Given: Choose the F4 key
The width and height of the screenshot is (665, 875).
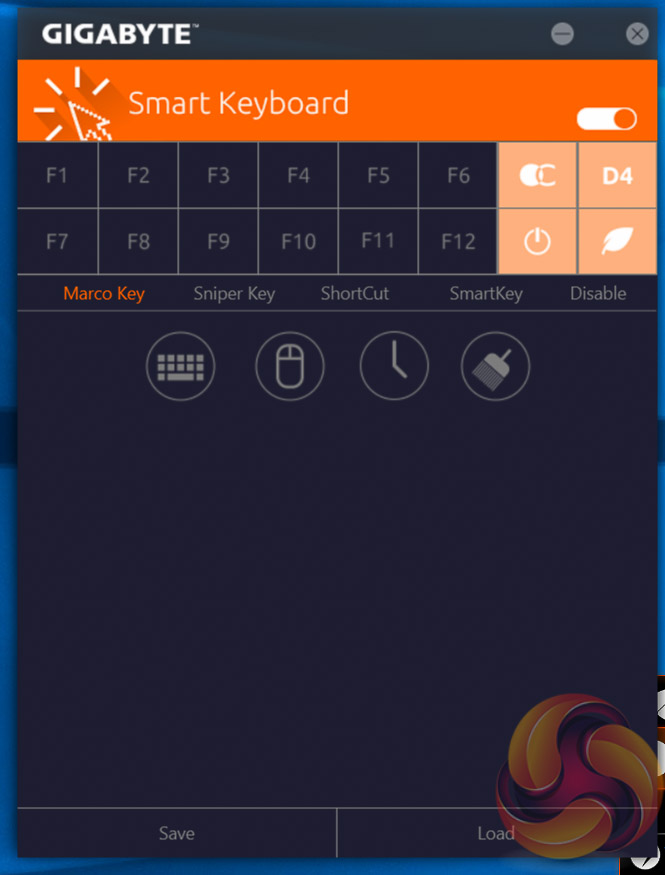Looking at the screenshot, I should click(x=298, y=175).
